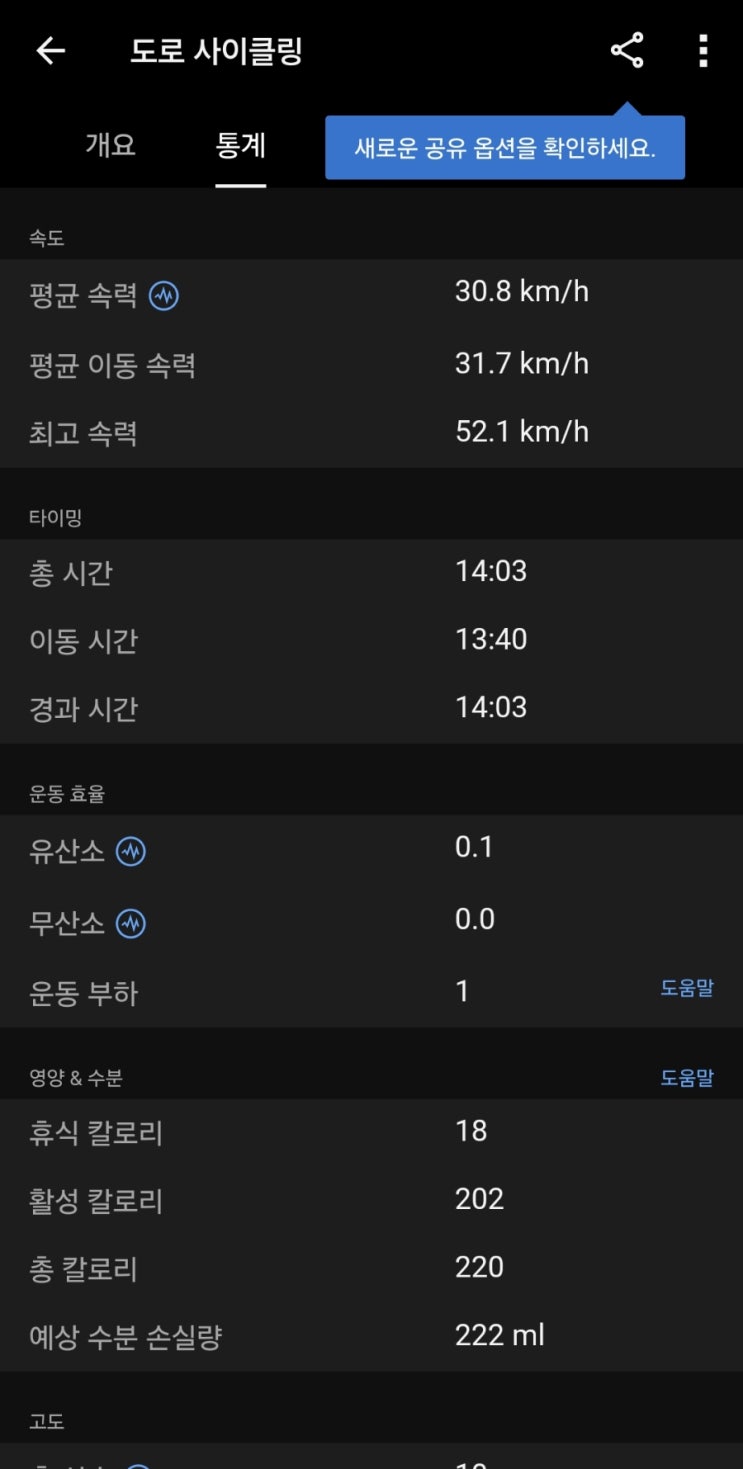Viewport: 743px width, 1469px height.
Task: View the insights icon next to 무산소
Action: 131,924
